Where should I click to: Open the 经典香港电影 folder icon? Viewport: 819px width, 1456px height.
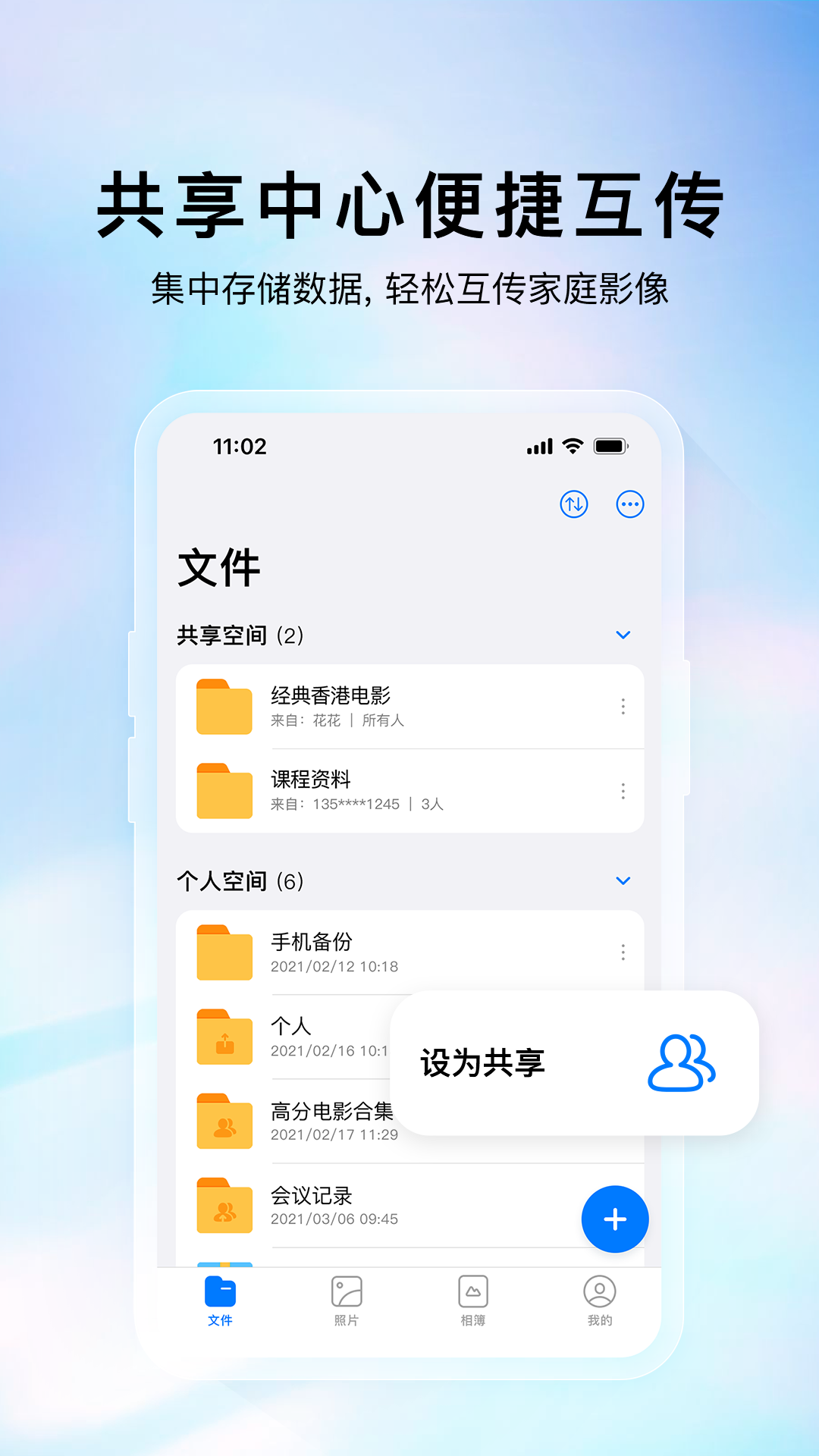click(223, 707)
